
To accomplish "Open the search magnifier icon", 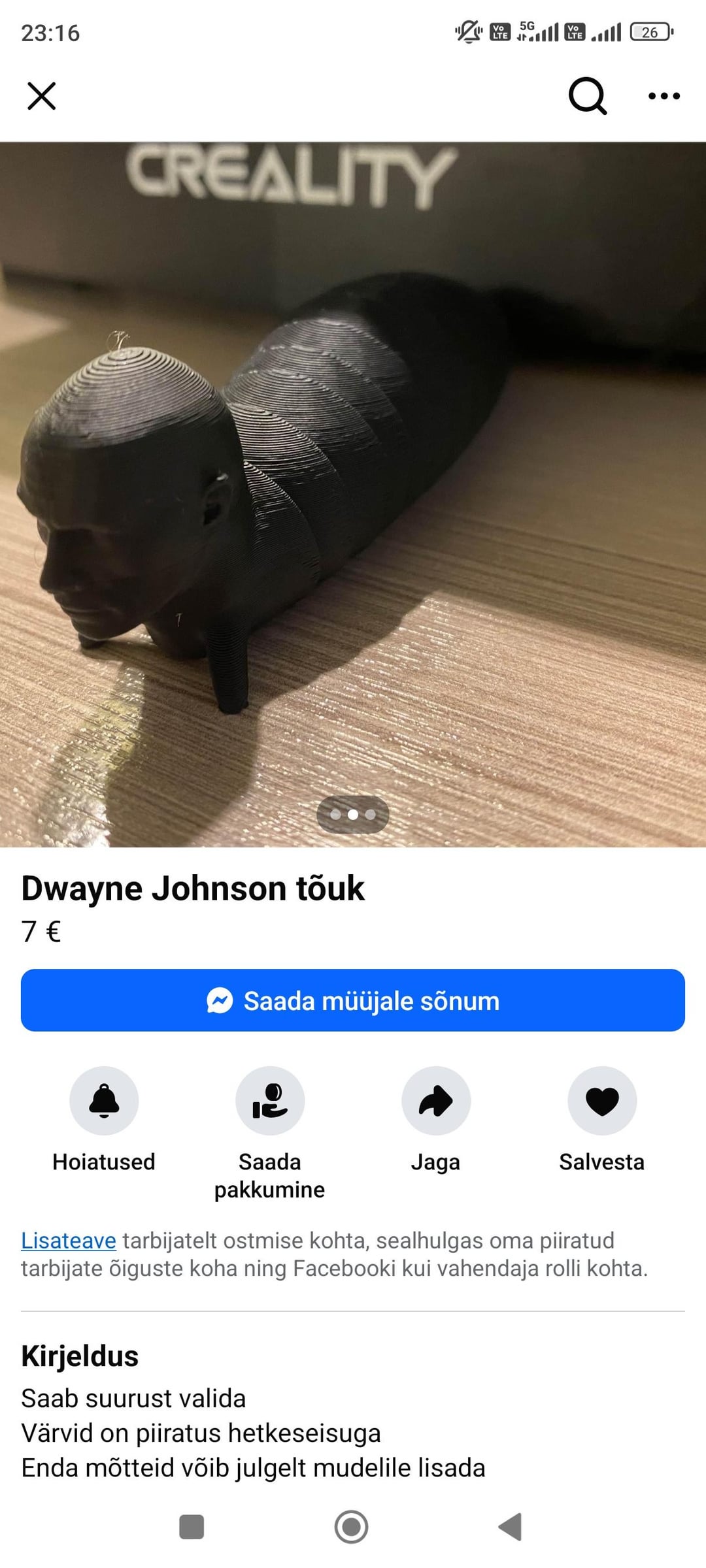I will click(588, 96).
